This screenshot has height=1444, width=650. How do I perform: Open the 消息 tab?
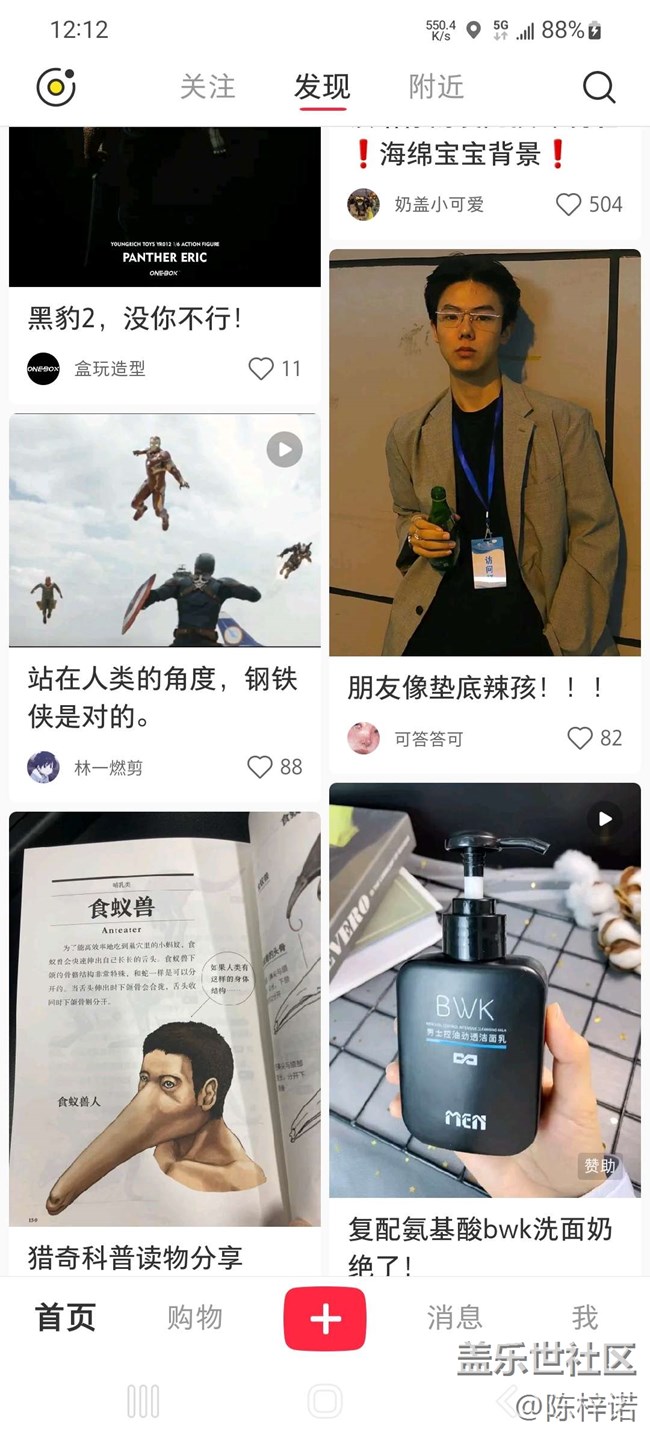pos(455,1318)
